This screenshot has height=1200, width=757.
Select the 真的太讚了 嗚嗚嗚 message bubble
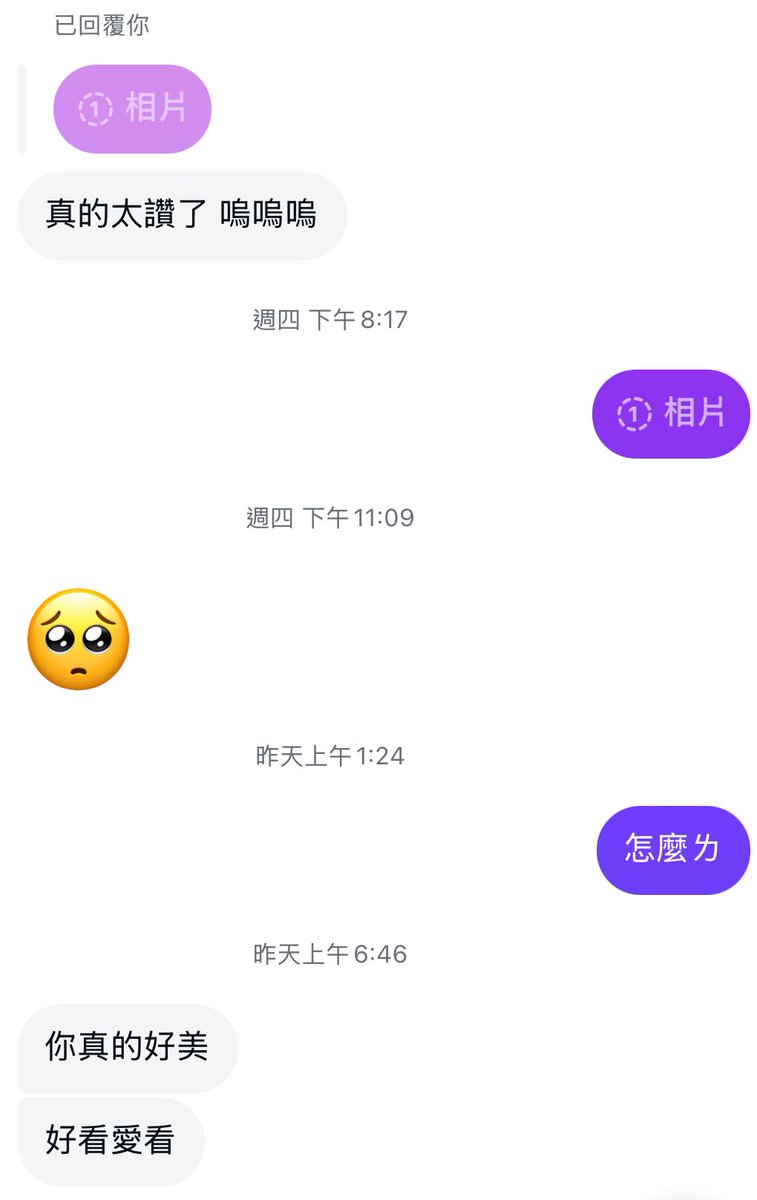tap(183, 215)
